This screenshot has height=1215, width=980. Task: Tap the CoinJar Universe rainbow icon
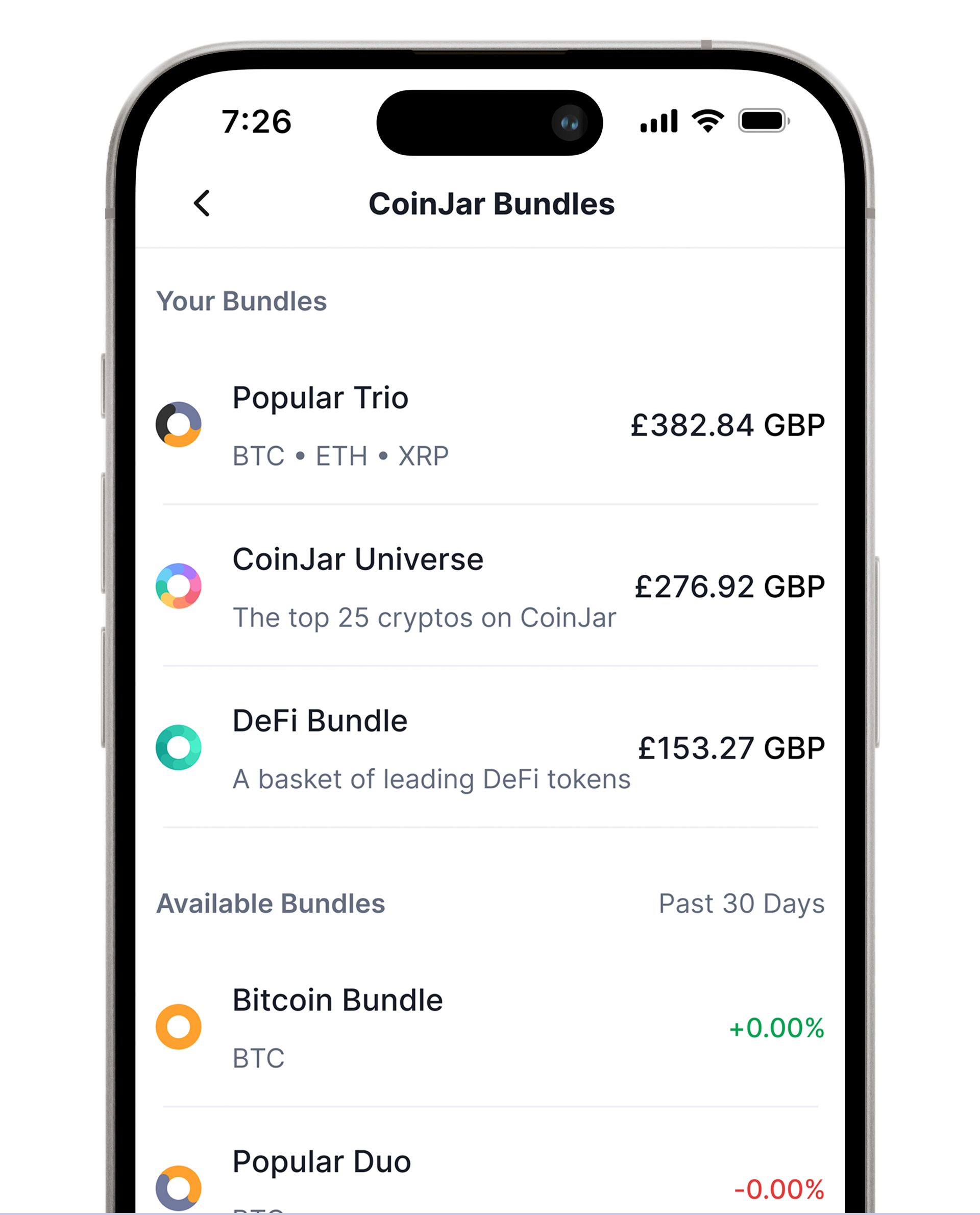coord(178,586)
